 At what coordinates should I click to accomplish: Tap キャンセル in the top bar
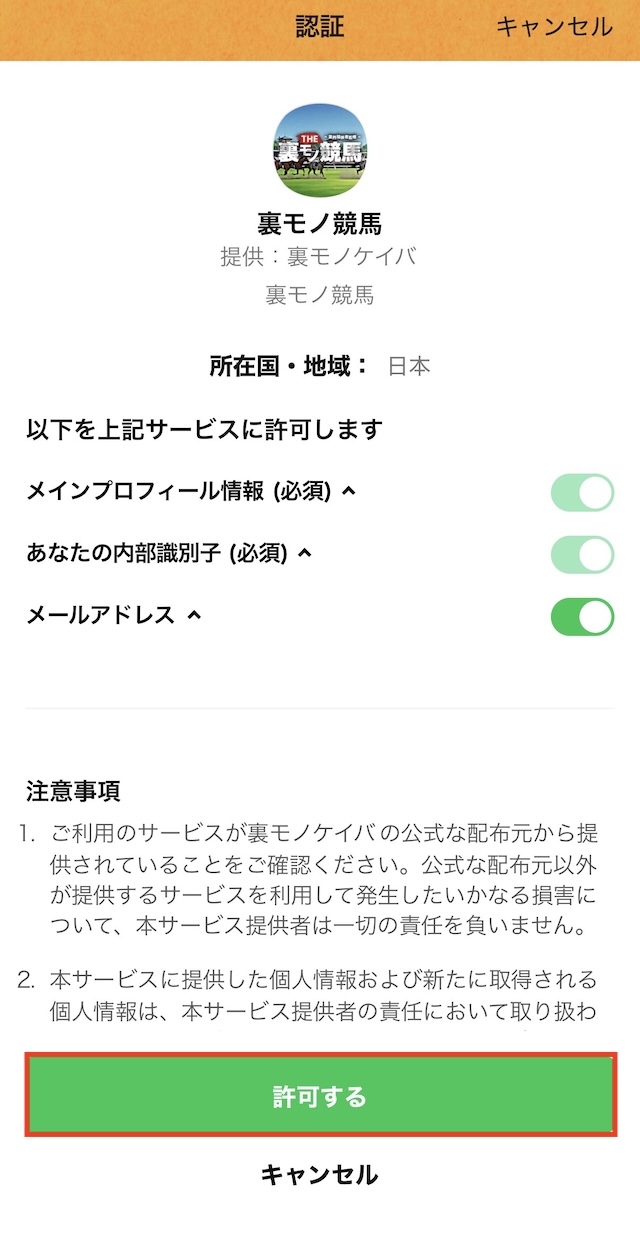[x=554, y=27]
